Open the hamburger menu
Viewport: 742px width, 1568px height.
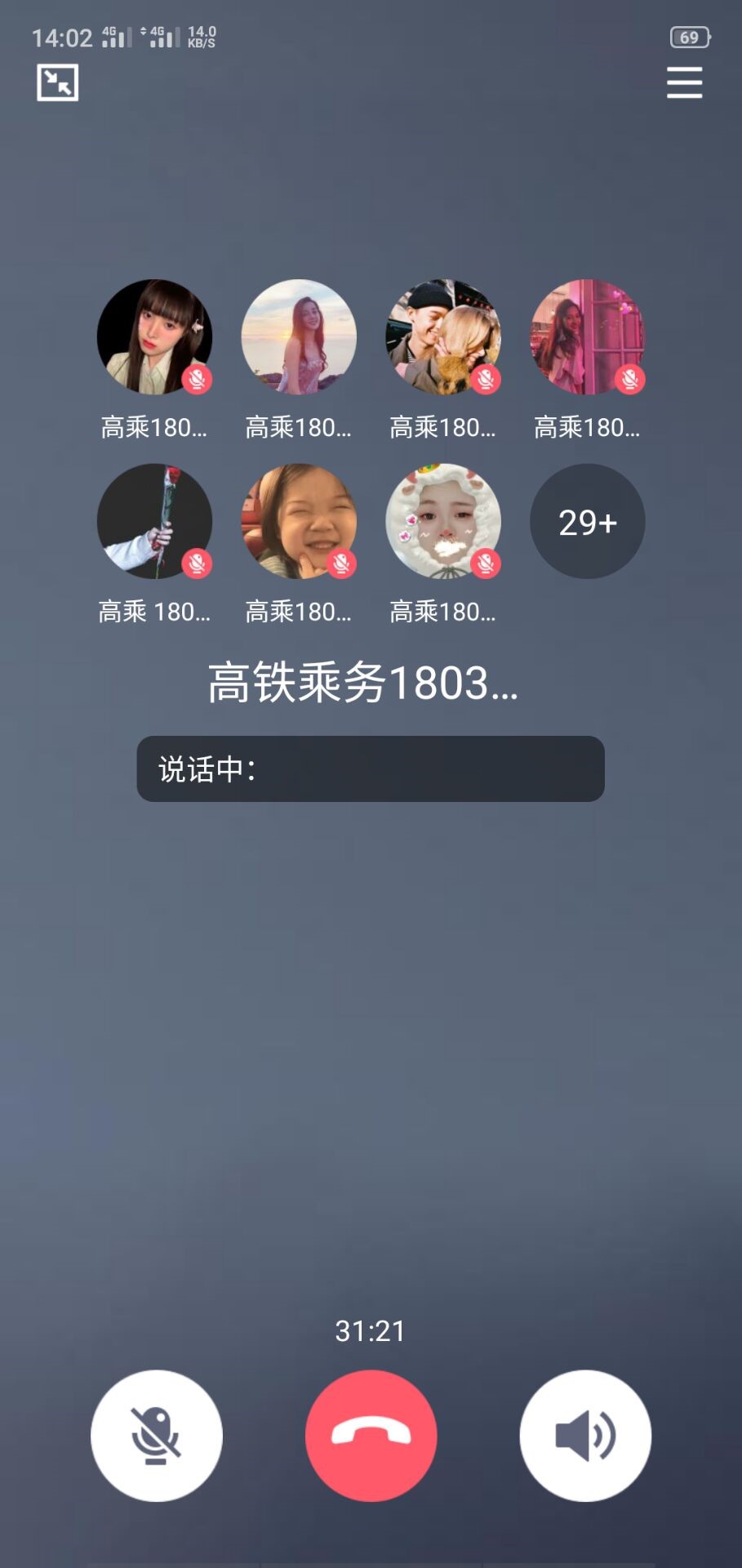(x=684, y=82)
